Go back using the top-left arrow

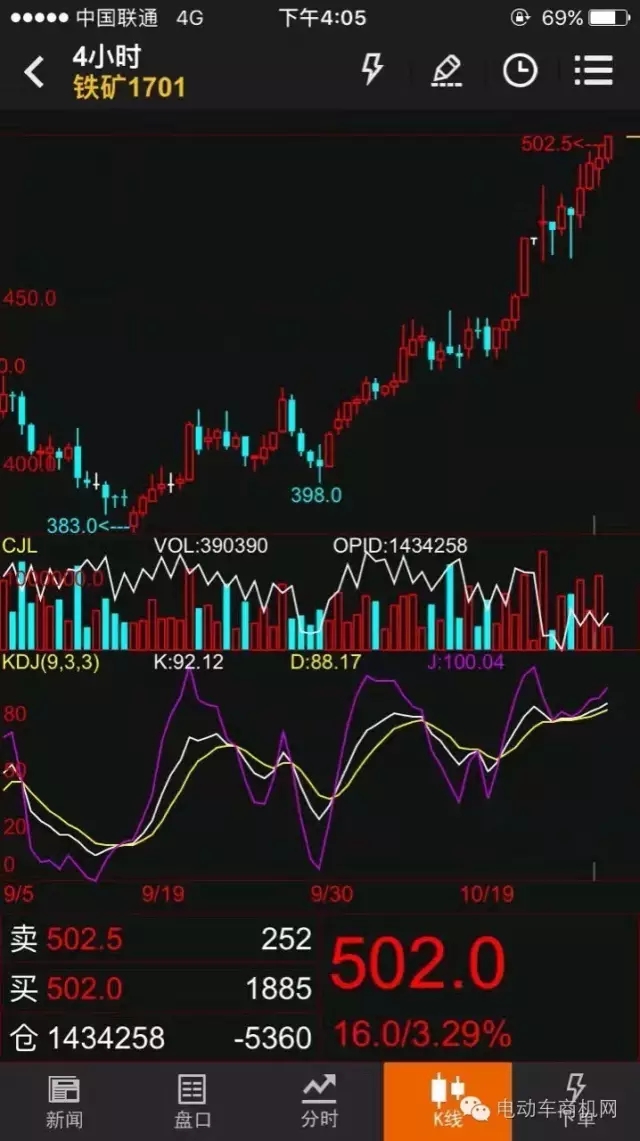tap(35, 72)
